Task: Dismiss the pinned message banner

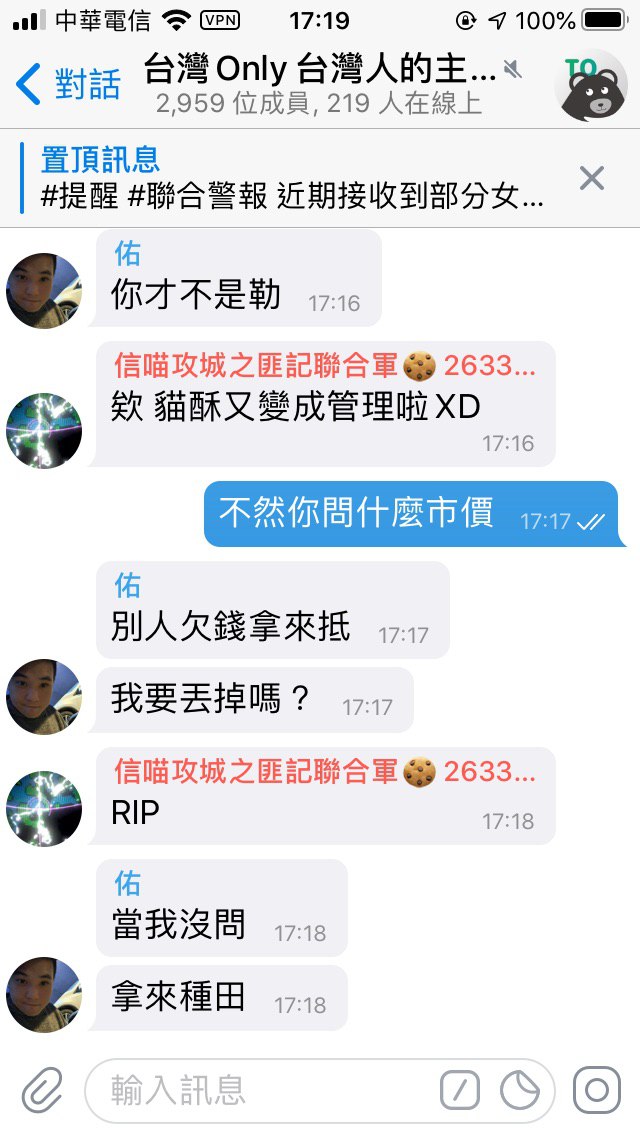Action: click(x=592, y=178)
